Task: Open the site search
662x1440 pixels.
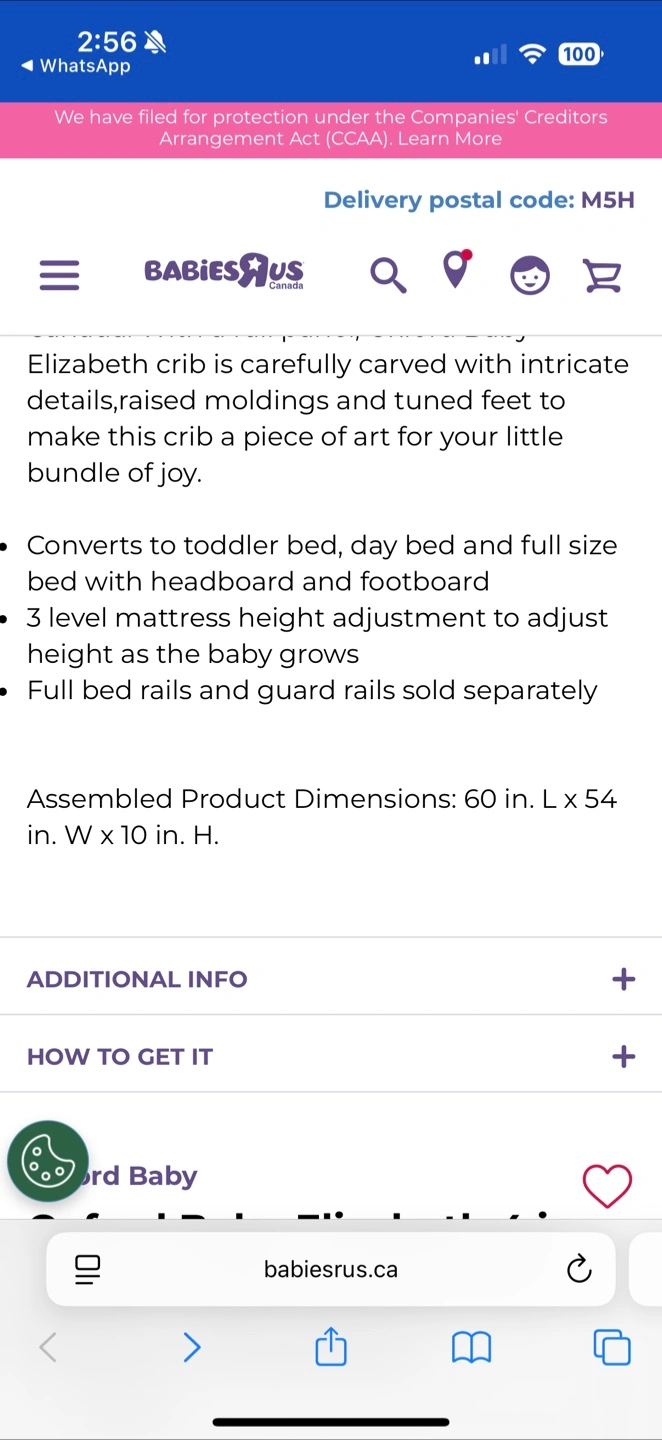Action: click(x=388, y=274)
